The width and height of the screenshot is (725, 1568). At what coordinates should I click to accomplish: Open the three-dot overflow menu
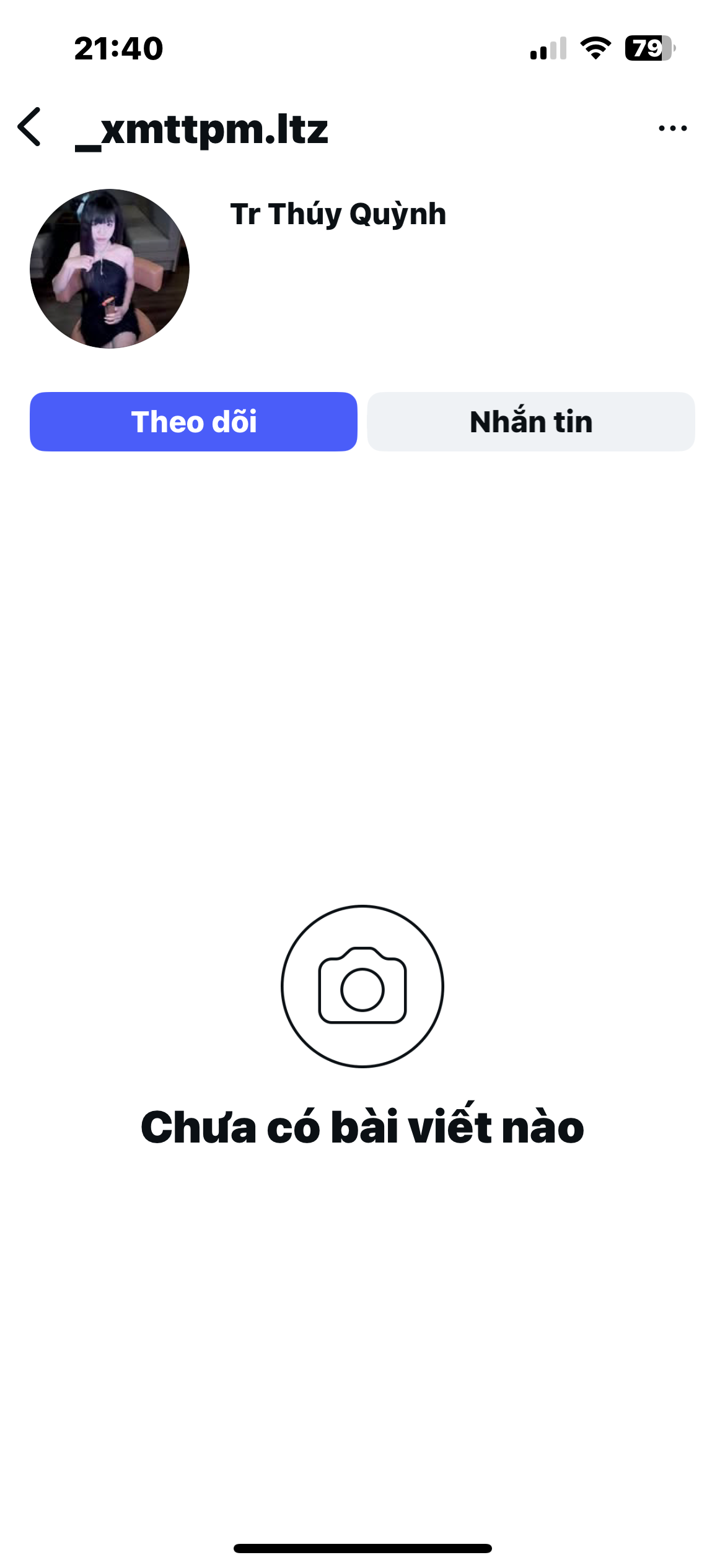[672, 128]
